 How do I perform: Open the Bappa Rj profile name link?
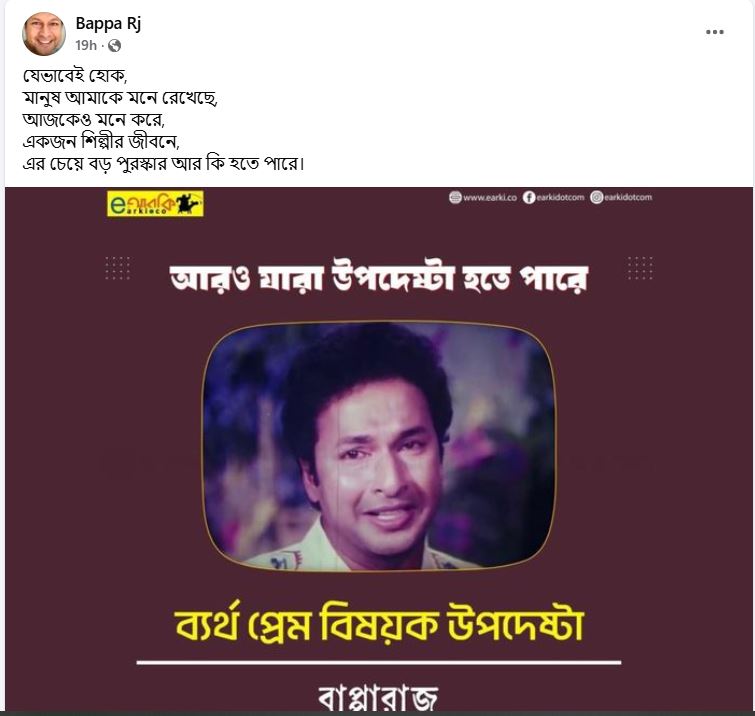coord(108,23)
